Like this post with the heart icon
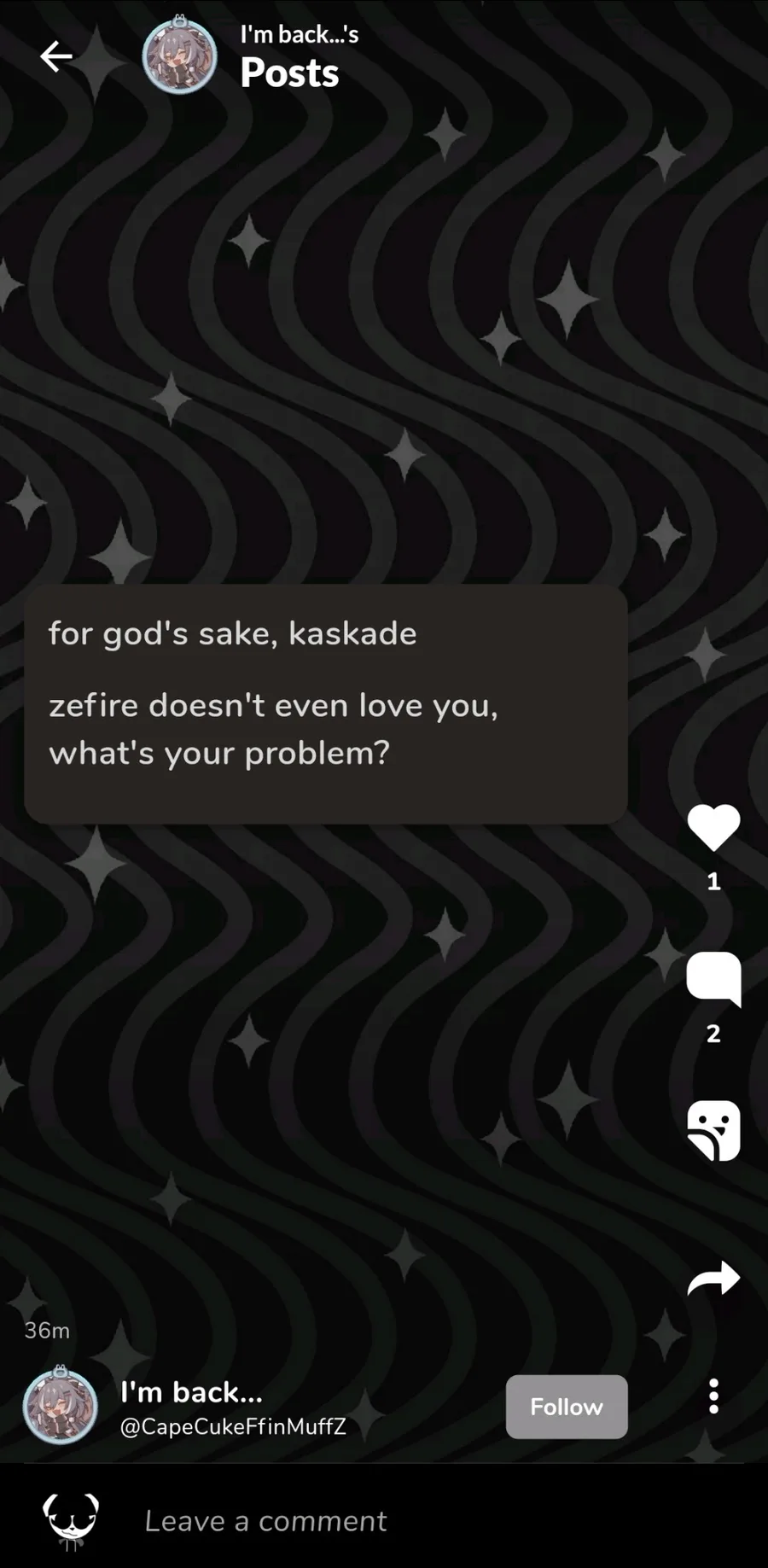This screenshot has height=1568, width=768. [713, 827]
